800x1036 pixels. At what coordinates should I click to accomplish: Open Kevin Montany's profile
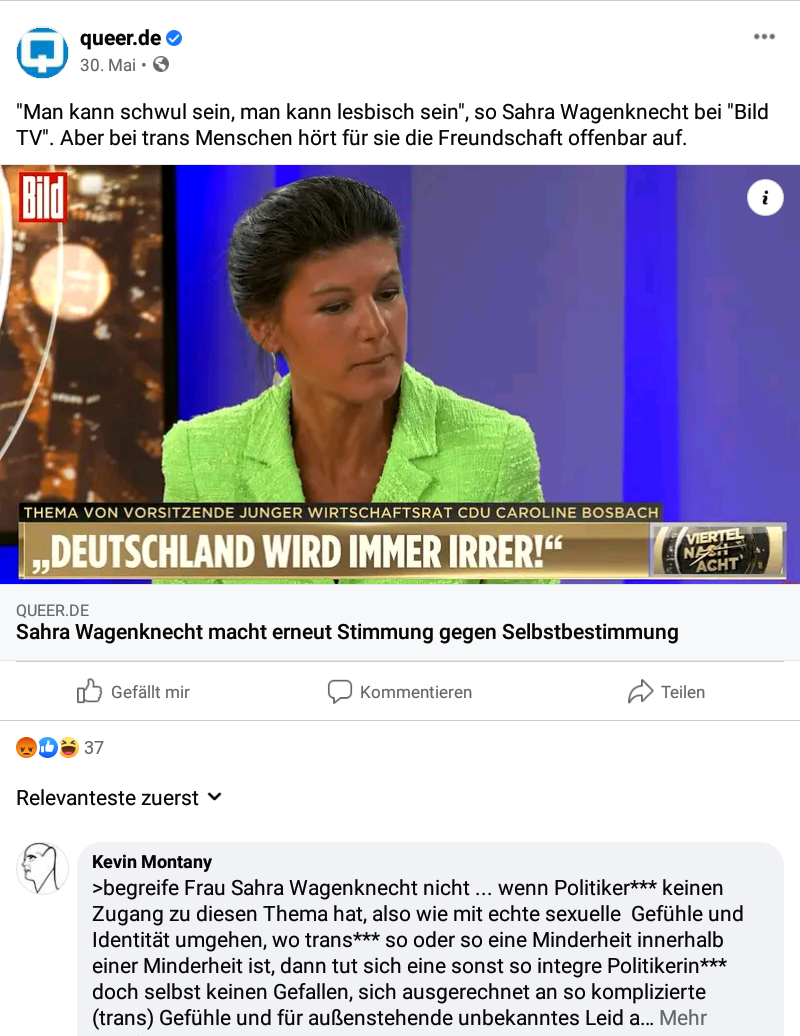pyautogui.click(x=152, y=862)
